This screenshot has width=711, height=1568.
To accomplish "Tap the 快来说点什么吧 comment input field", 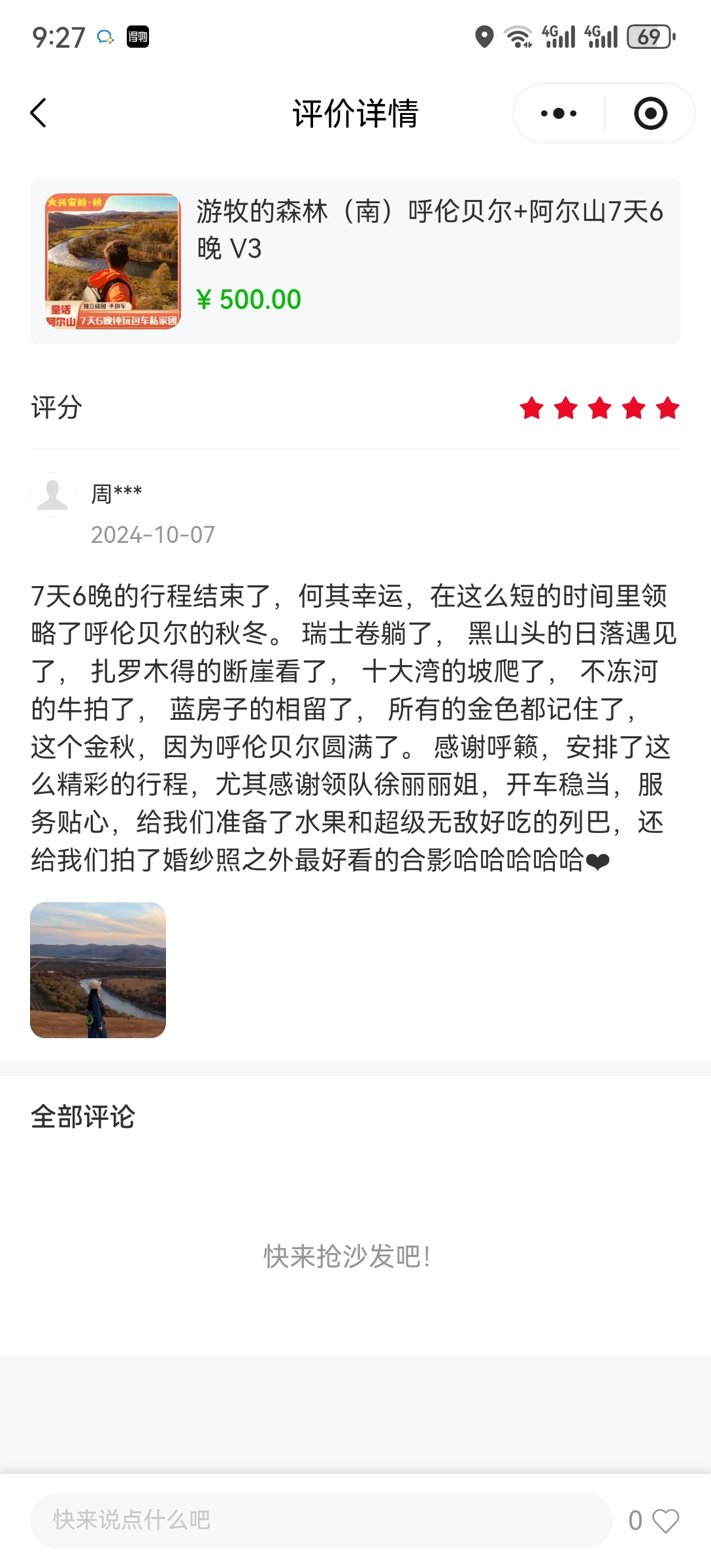I will coord(321,1520).
